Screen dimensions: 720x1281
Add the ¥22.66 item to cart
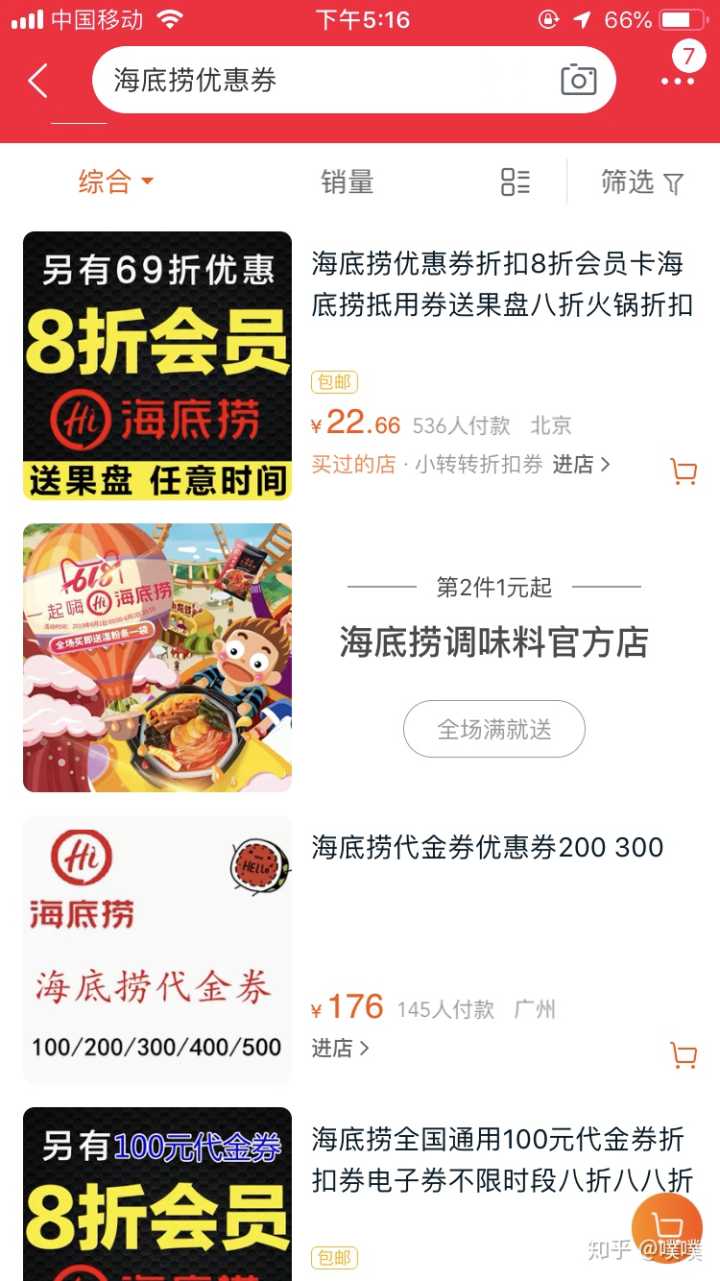click(x=683, y=471)
